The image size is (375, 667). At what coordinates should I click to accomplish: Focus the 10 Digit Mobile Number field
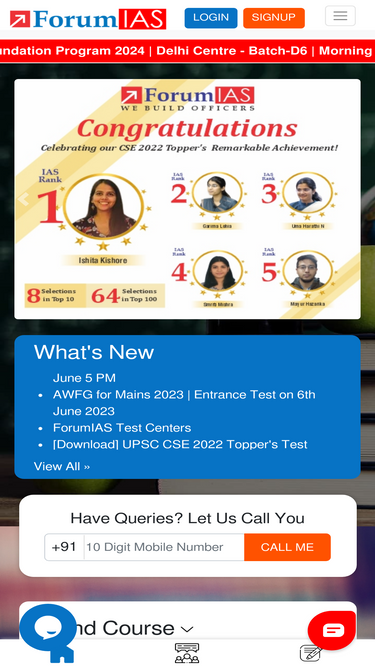coord(164,547)
